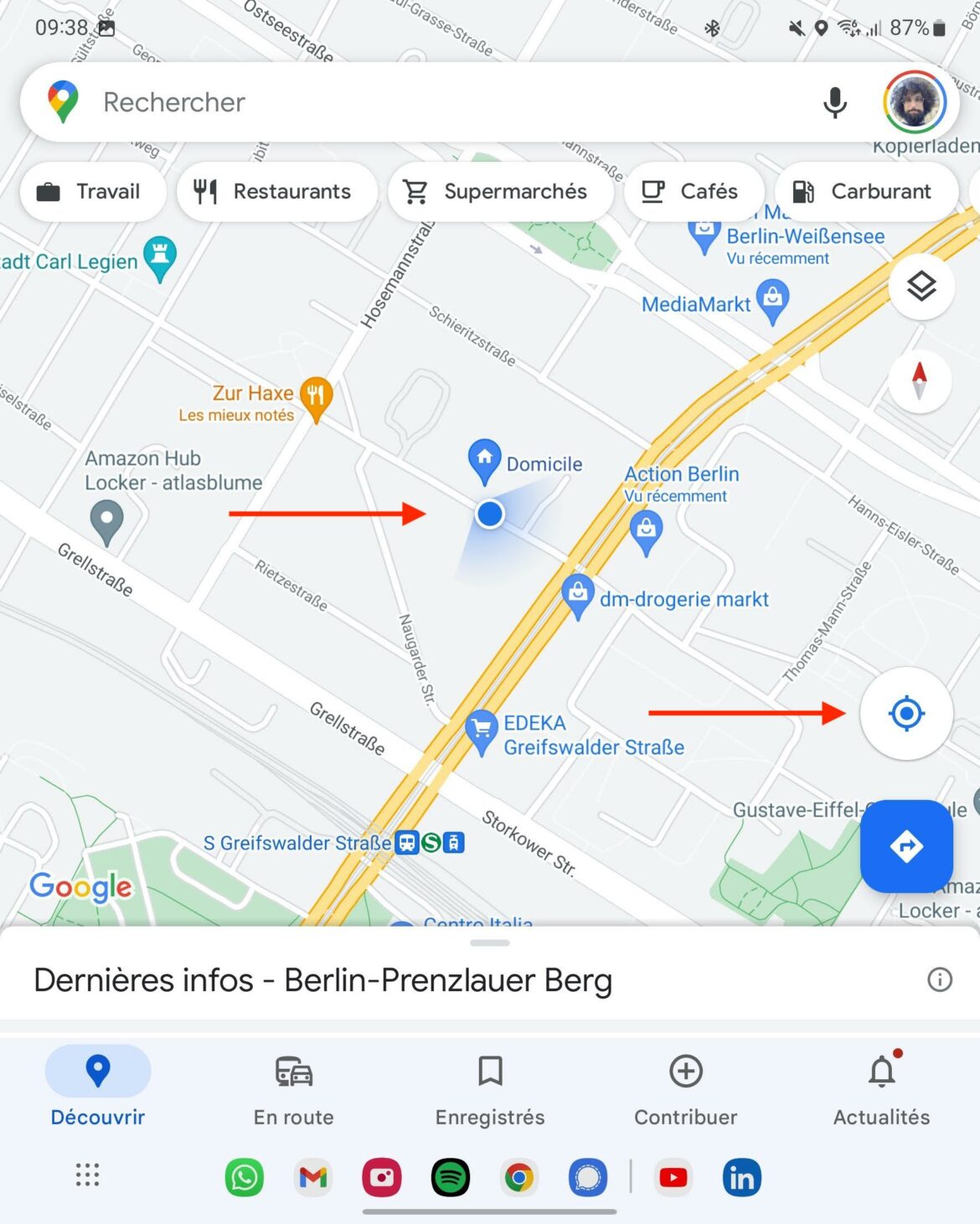Screen dimensions: 980x1224
Task: Open directions via the blue directions icon
Action: 907,847
